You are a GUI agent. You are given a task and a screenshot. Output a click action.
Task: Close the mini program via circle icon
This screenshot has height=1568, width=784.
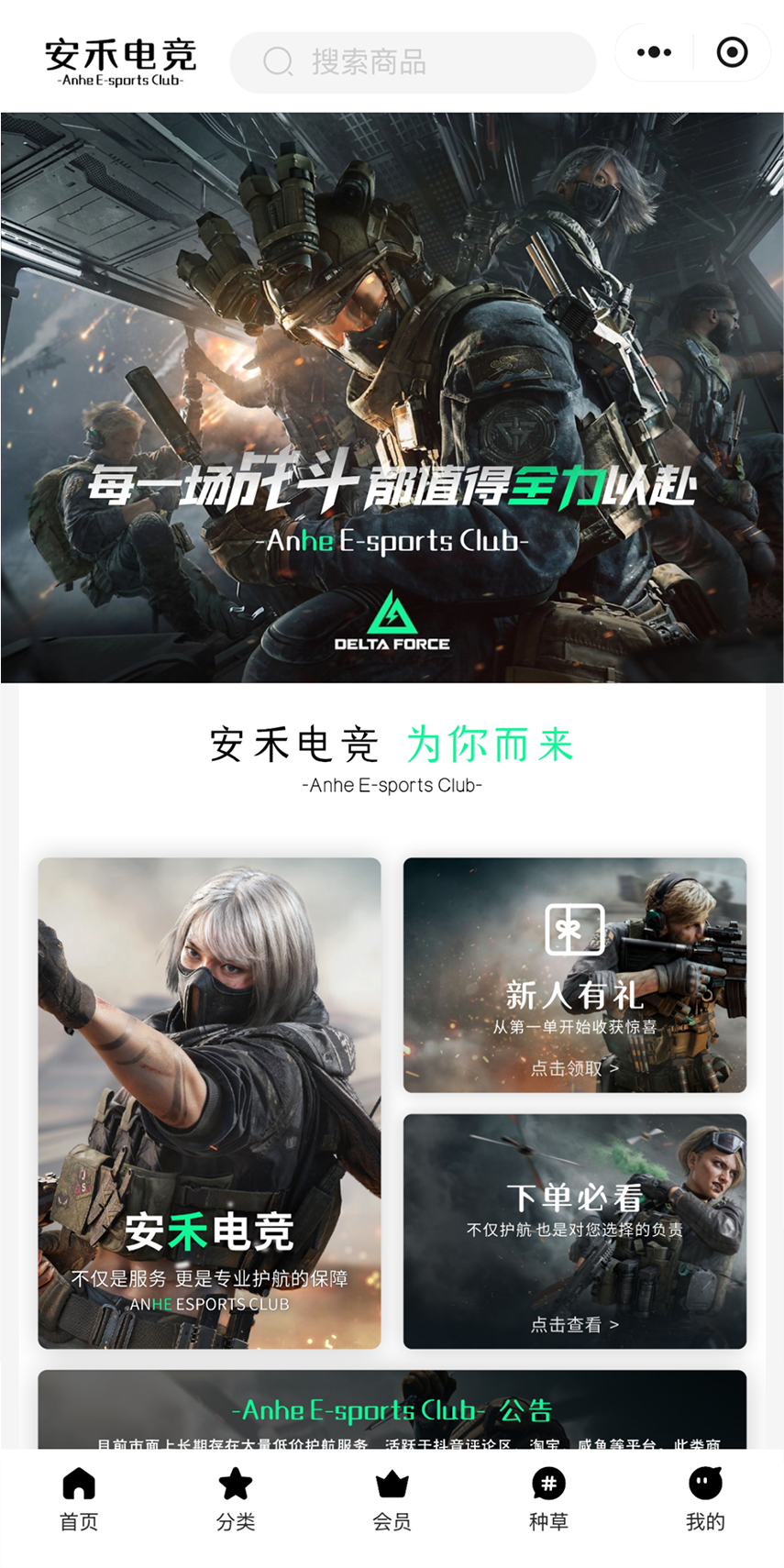click(x=732, y=52)
